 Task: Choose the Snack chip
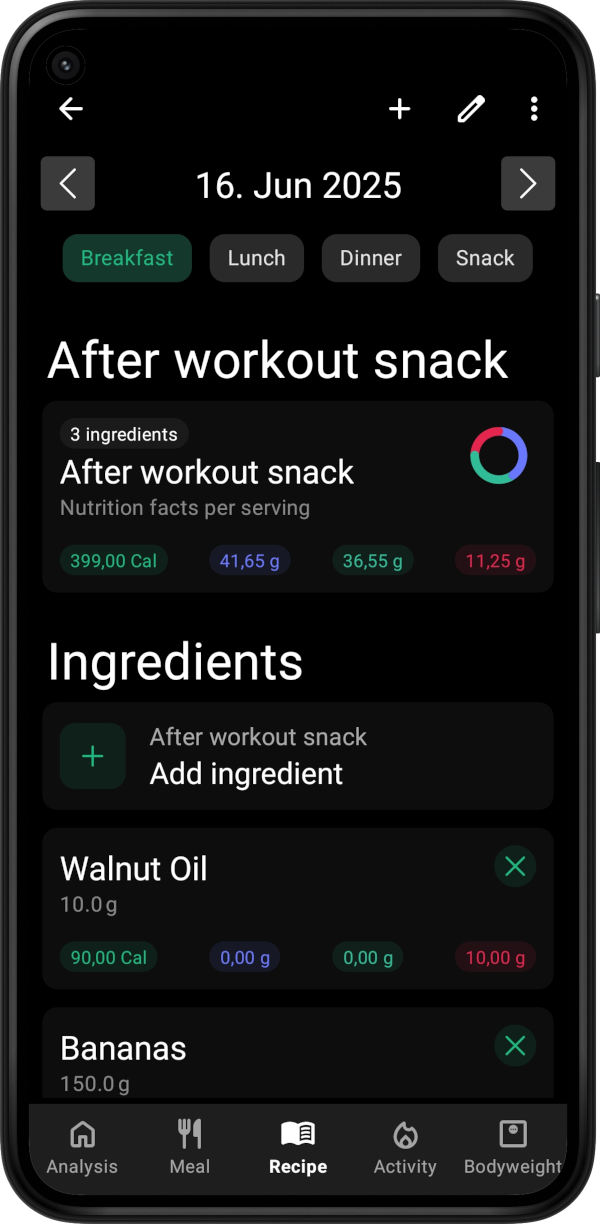pos(485,258)
